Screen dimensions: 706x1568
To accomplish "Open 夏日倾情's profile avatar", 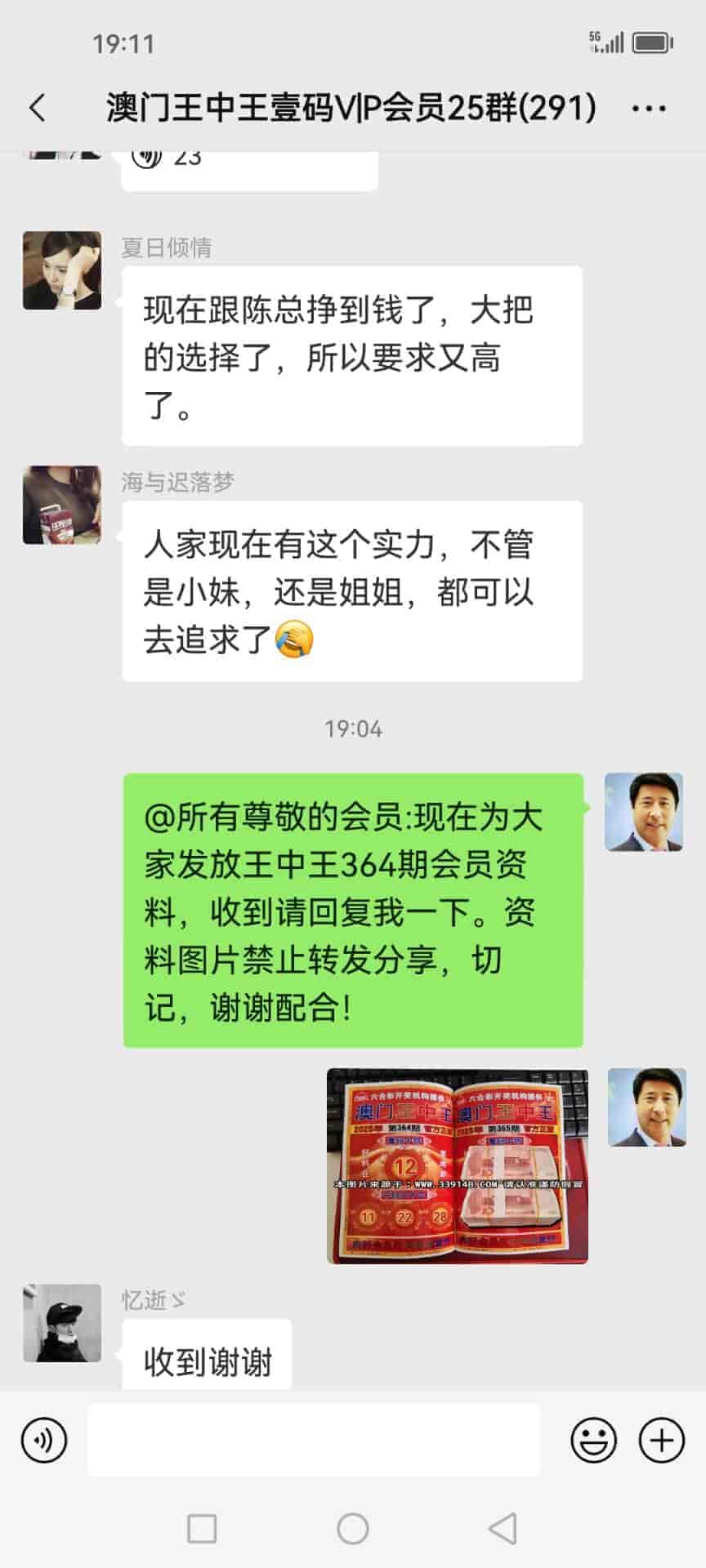I will [x=62, y=270].
